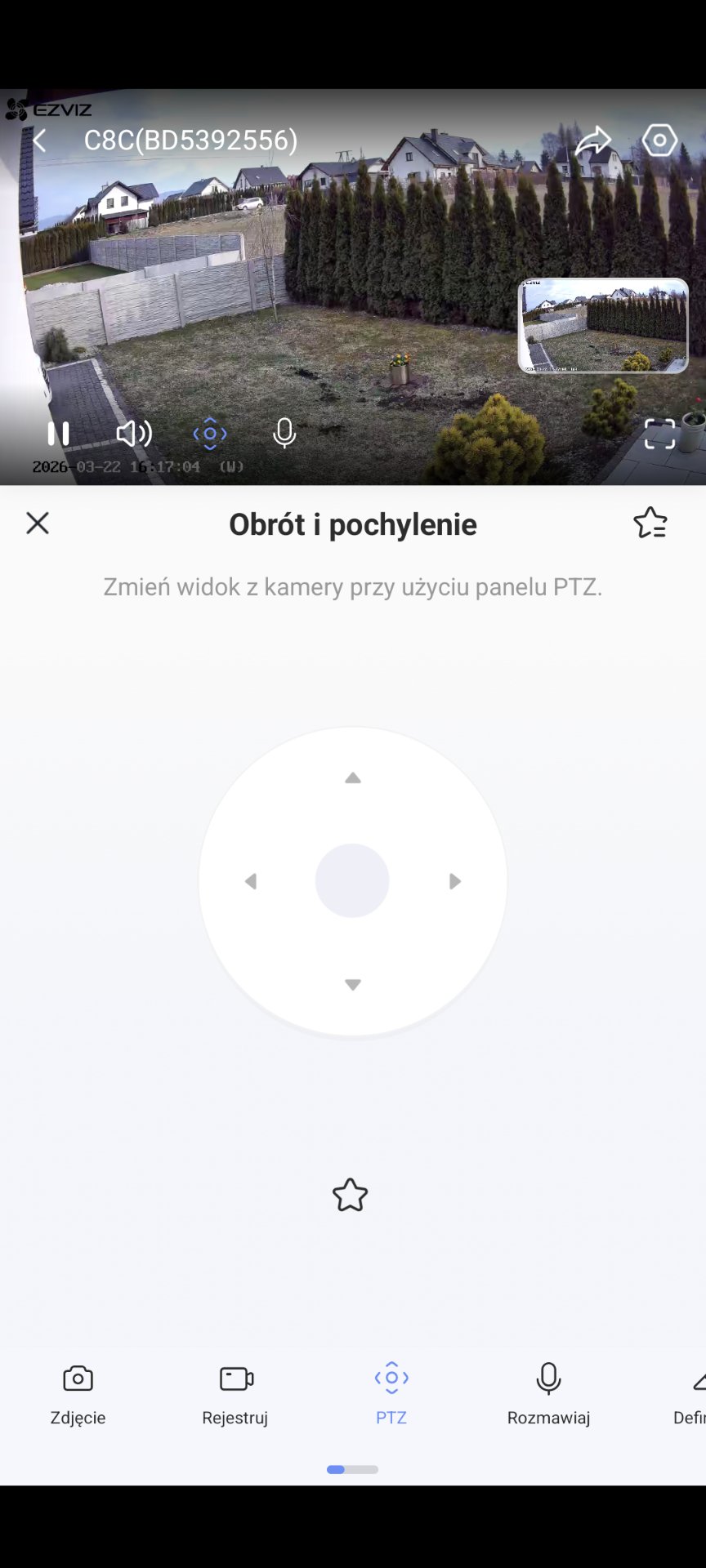Tap the microphone on the video overlay
Screen dimensions: 706x1568
(x=284, y=434)
